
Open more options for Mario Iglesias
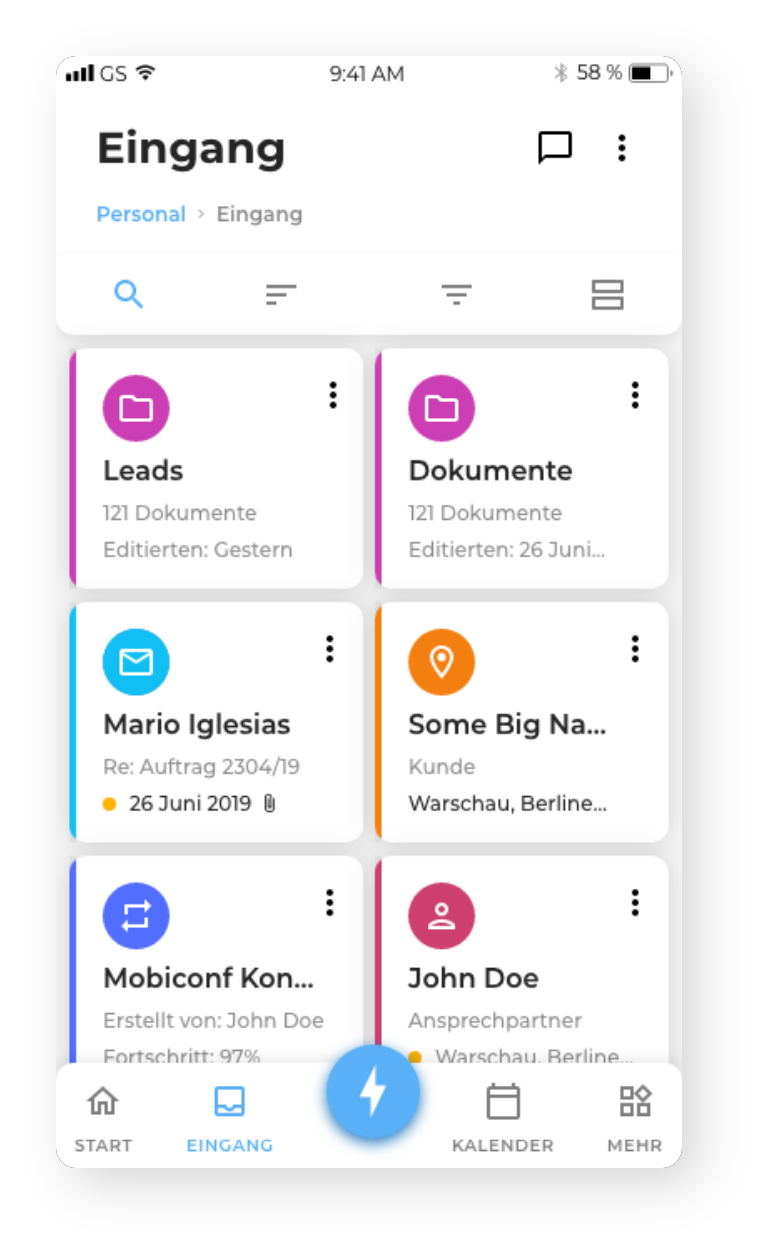[x=329, y=649]
